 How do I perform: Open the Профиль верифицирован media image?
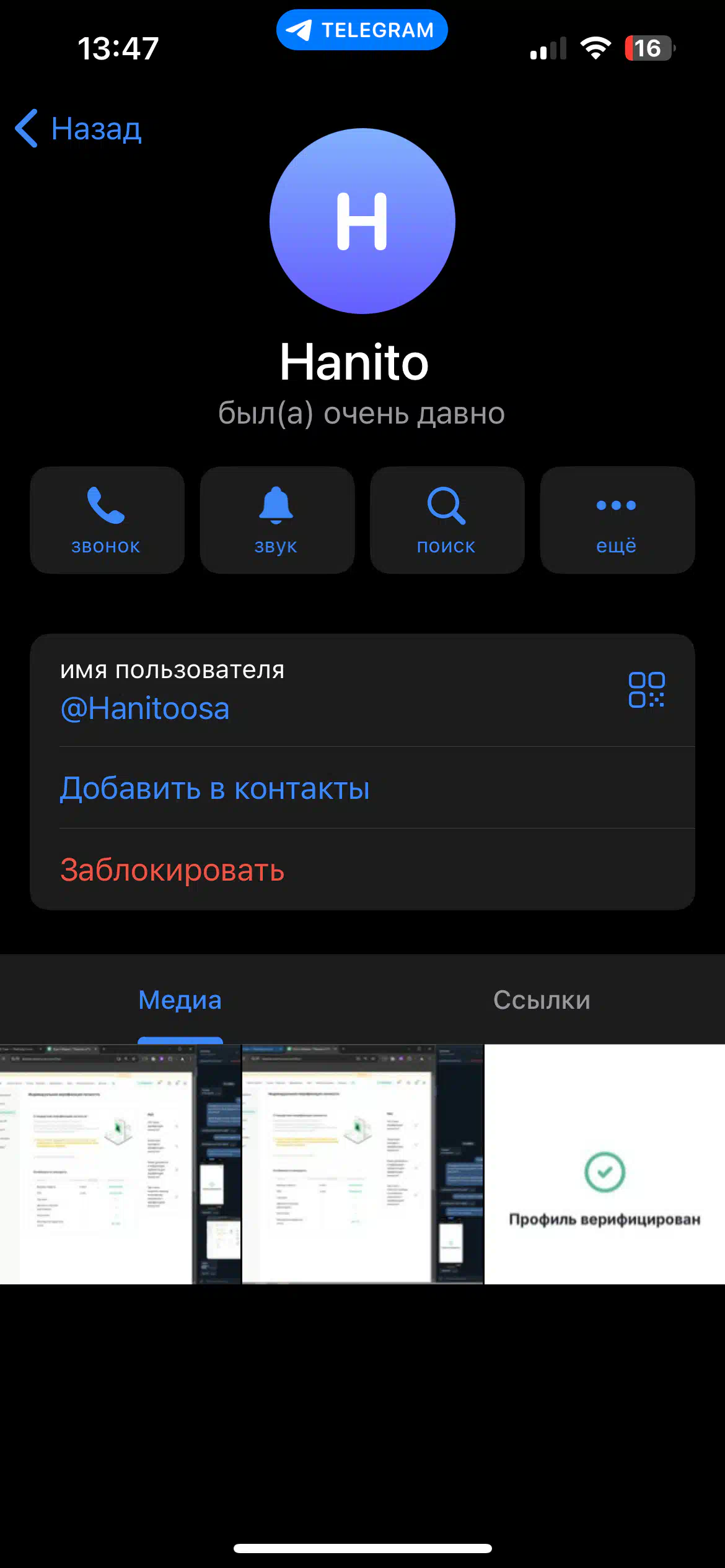coord(604,1164)
